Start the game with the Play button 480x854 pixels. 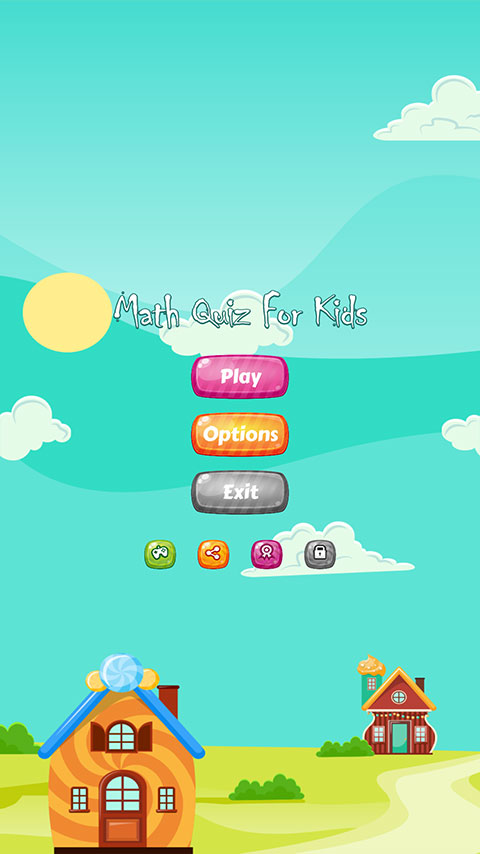[240, 376]
